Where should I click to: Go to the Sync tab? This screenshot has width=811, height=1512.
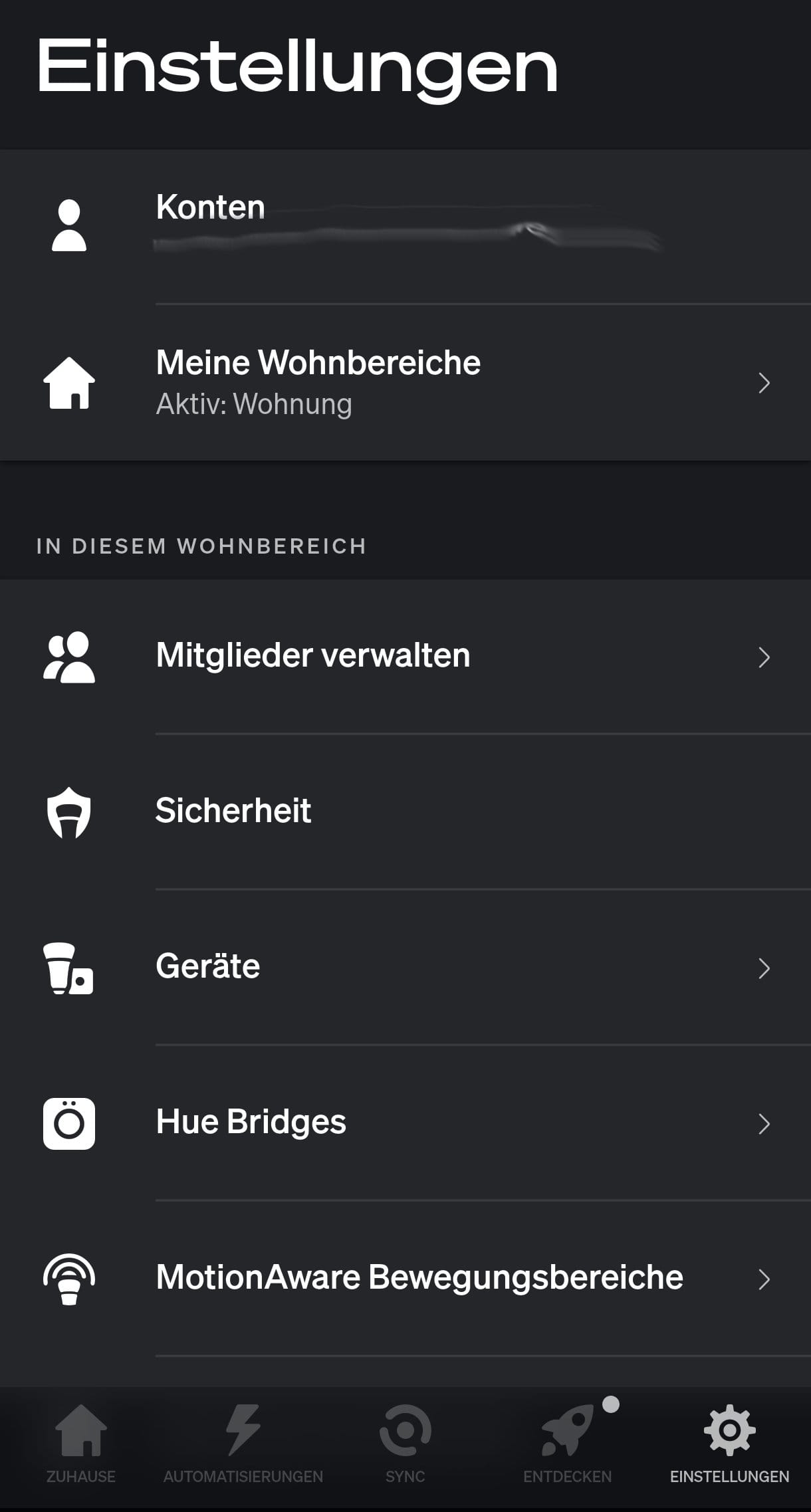coord(405,1443)
